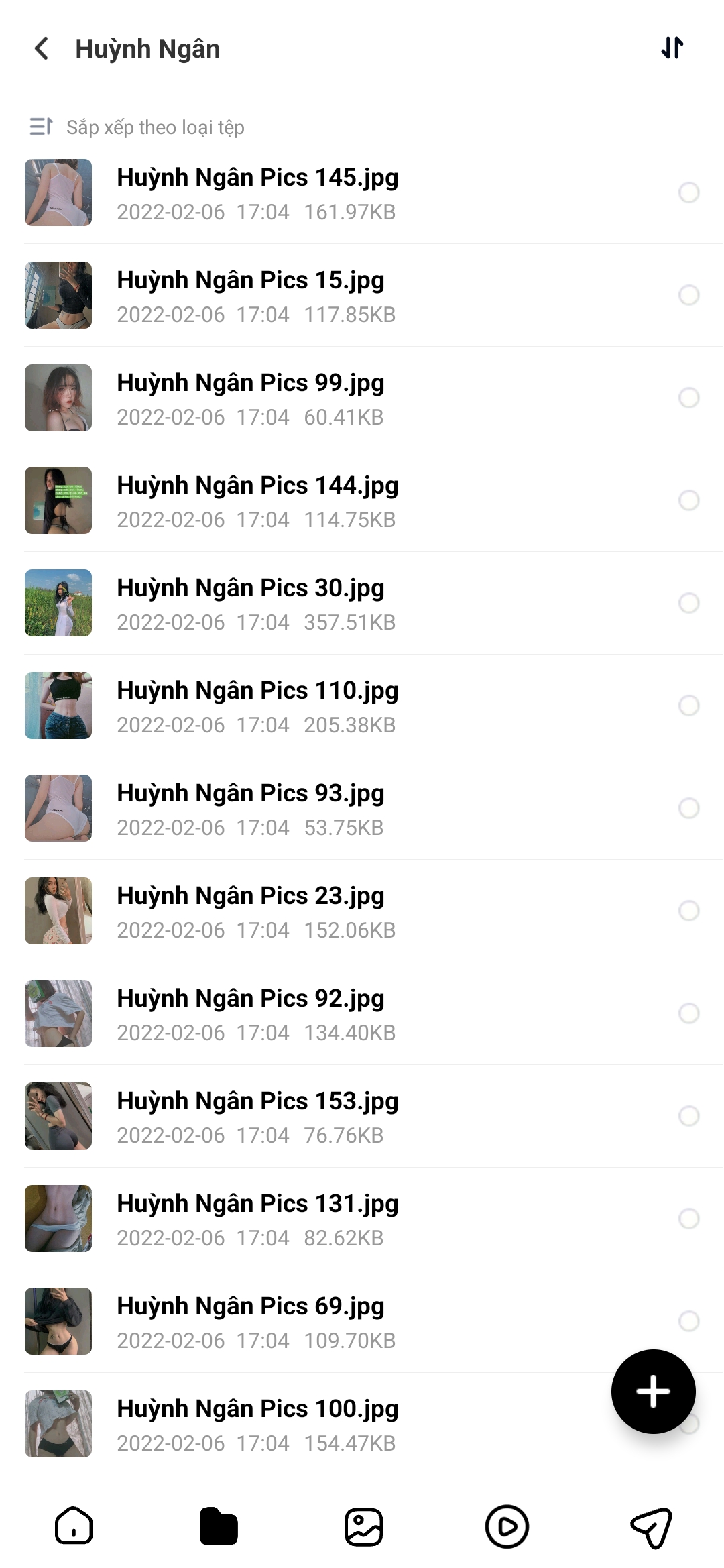Switch to the photos gallery tab

(x=363, y=1526)
